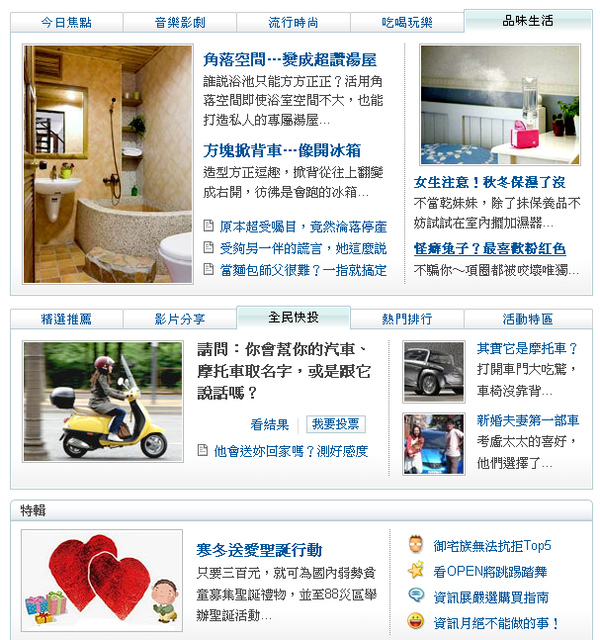Viewport: 600px width, 640px height.
Task: Switch to the 活動特區 tab
Action: [527, 319]
